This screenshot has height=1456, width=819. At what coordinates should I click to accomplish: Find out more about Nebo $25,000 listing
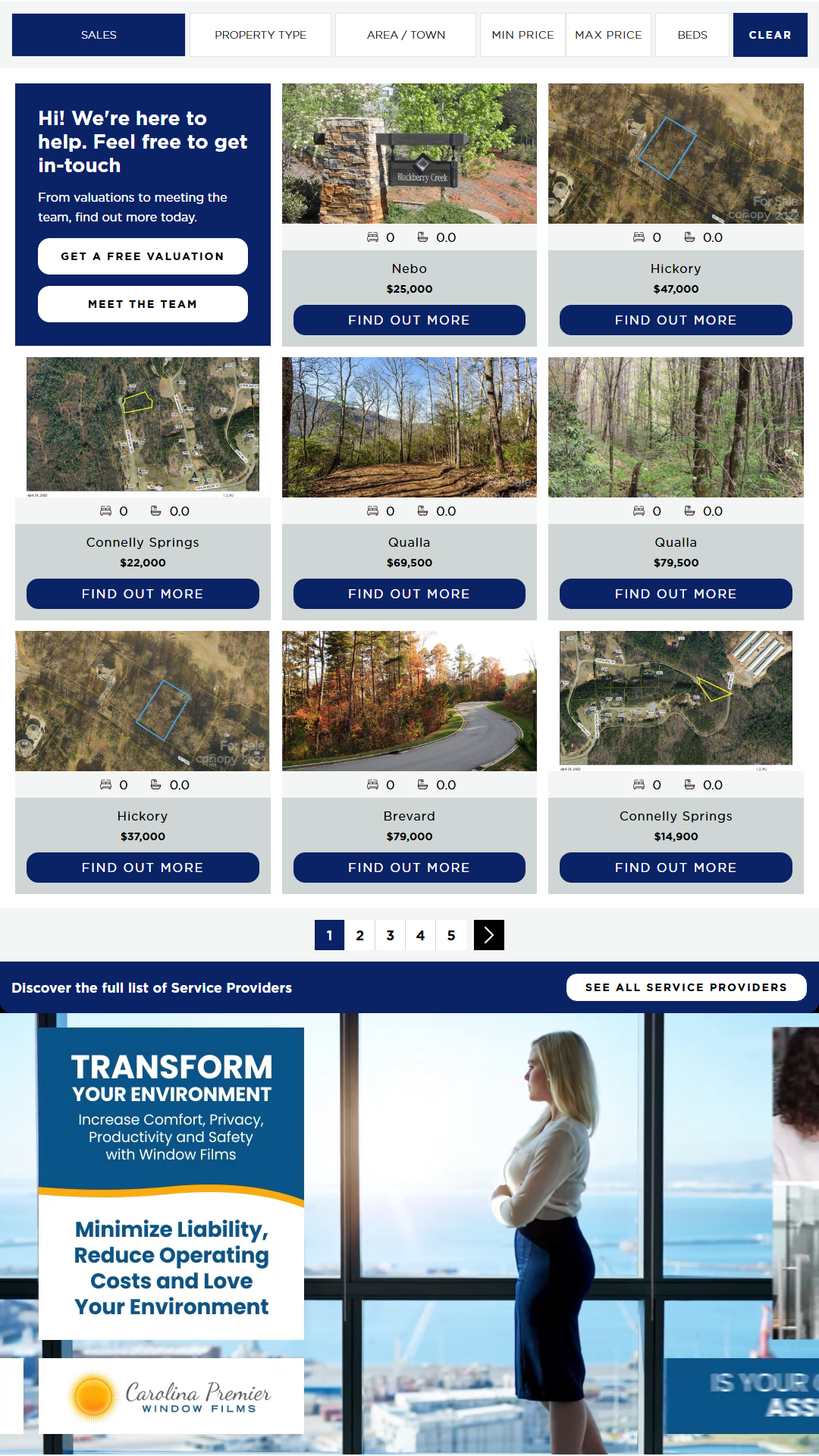click(x=409, y=320)
